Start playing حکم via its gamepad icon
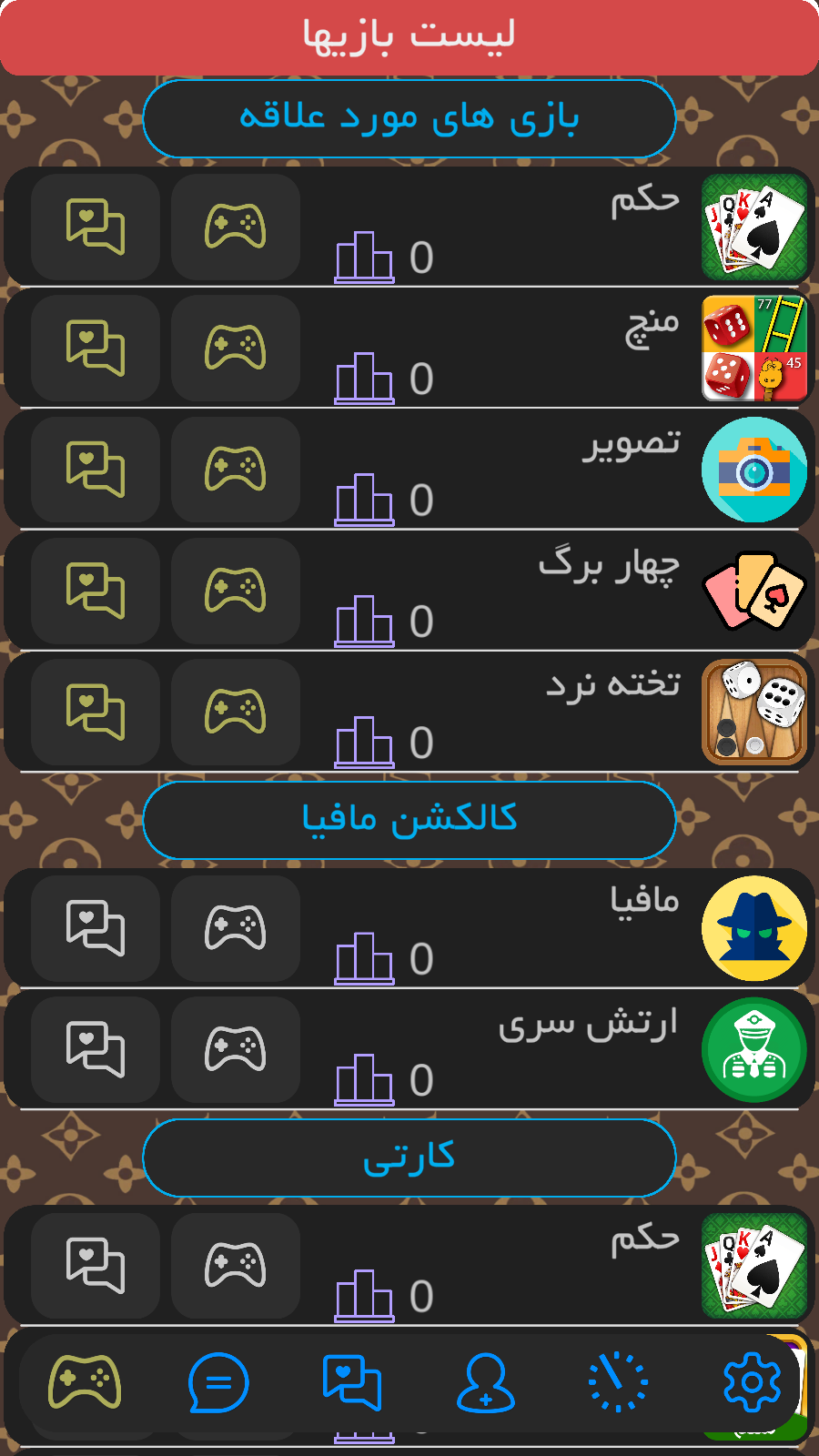 coord(235,227)
